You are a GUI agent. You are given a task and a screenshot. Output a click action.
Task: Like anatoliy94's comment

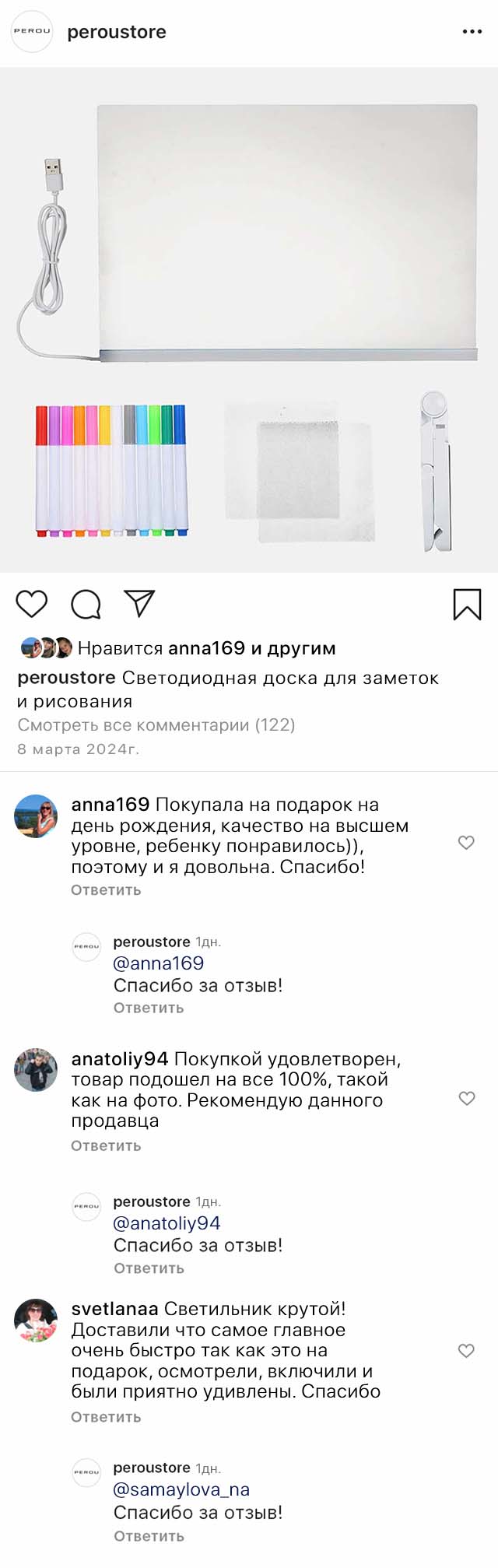coord(466,1098)
